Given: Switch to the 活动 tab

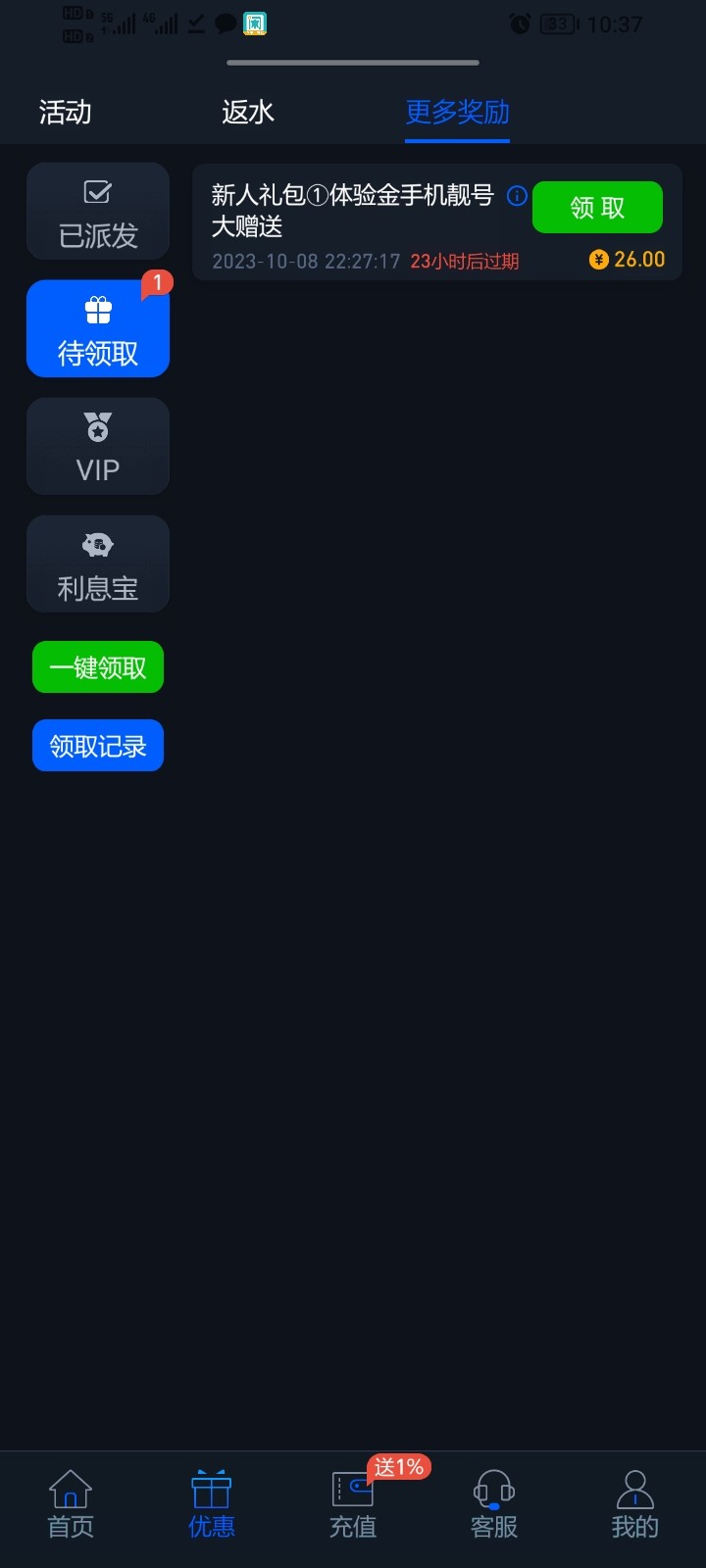Looking at the screenshot, I should [63, 113].
